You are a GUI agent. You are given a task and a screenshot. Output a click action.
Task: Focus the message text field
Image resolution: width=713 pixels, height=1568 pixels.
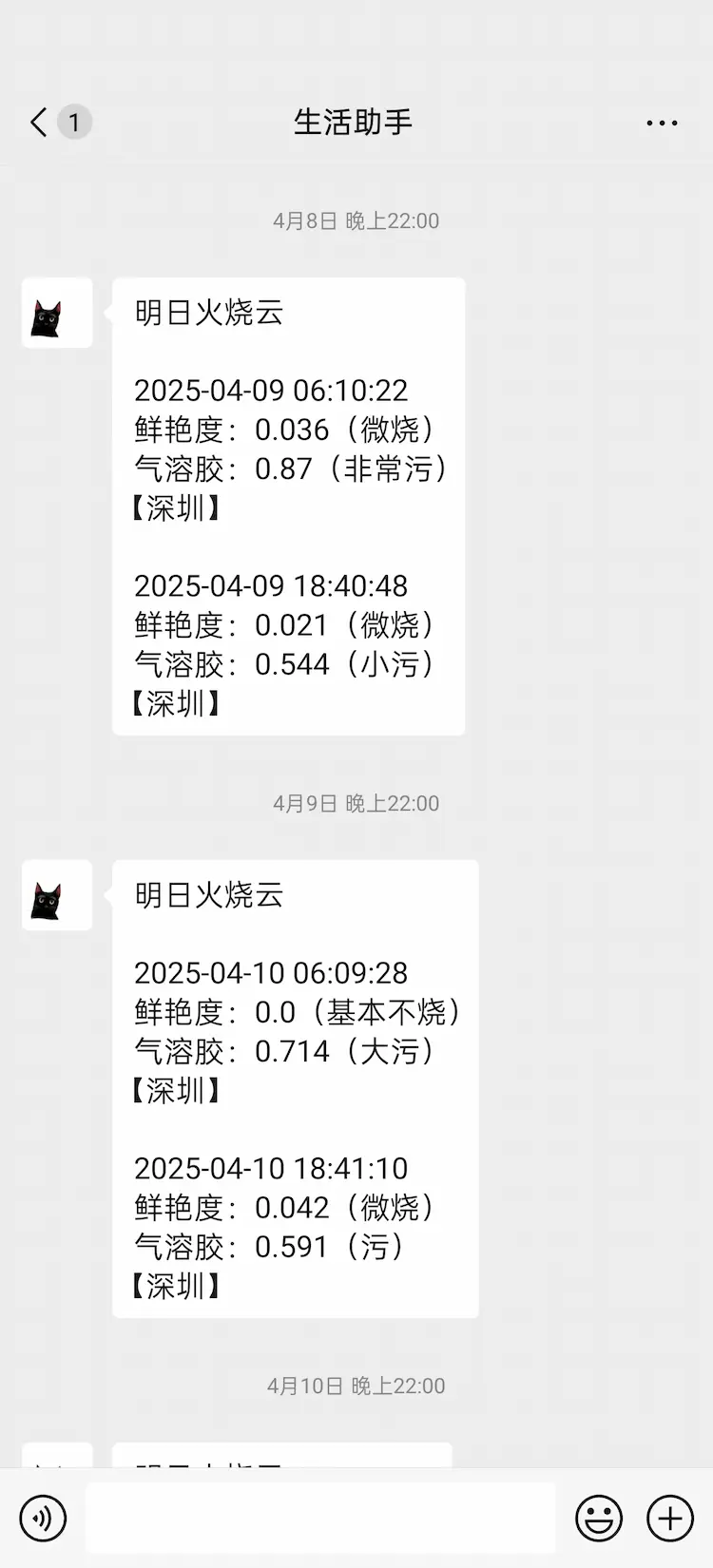321,1518
